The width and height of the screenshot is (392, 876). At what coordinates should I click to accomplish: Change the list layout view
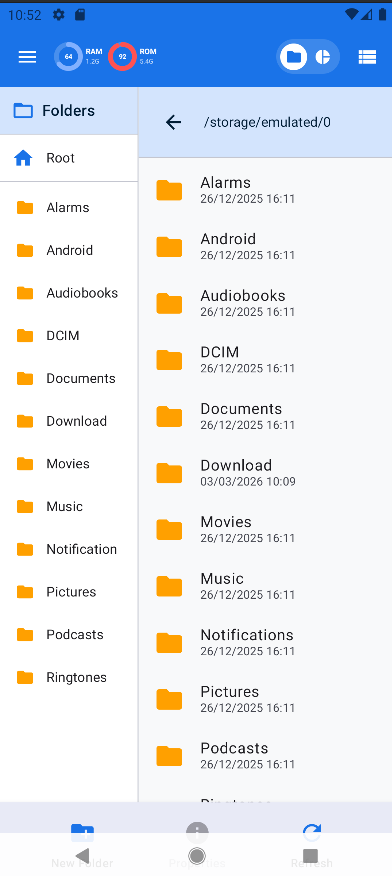pyautogui.click(x=367, y=57)
